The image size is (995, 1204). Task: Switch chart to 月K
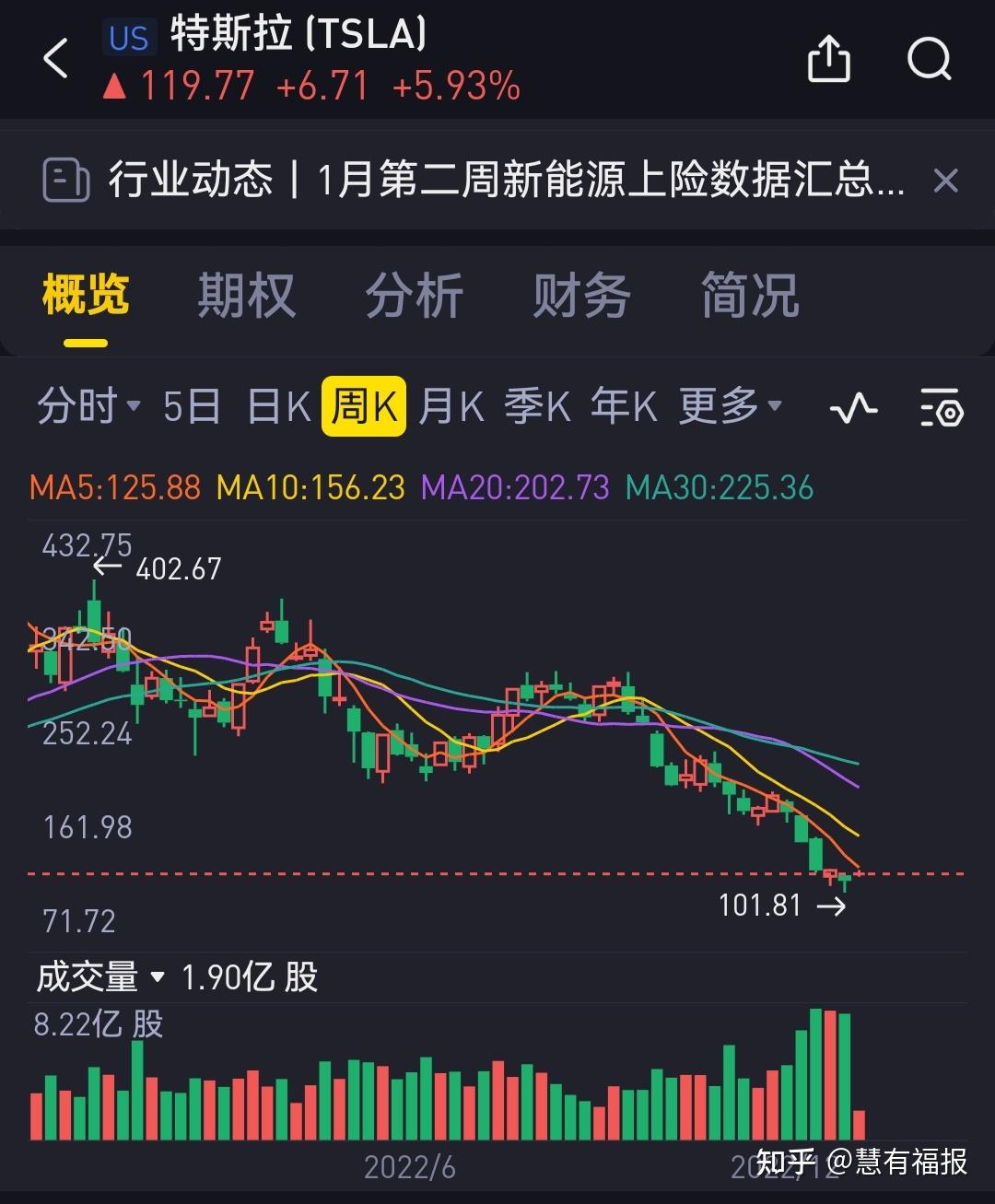(451, 406)
